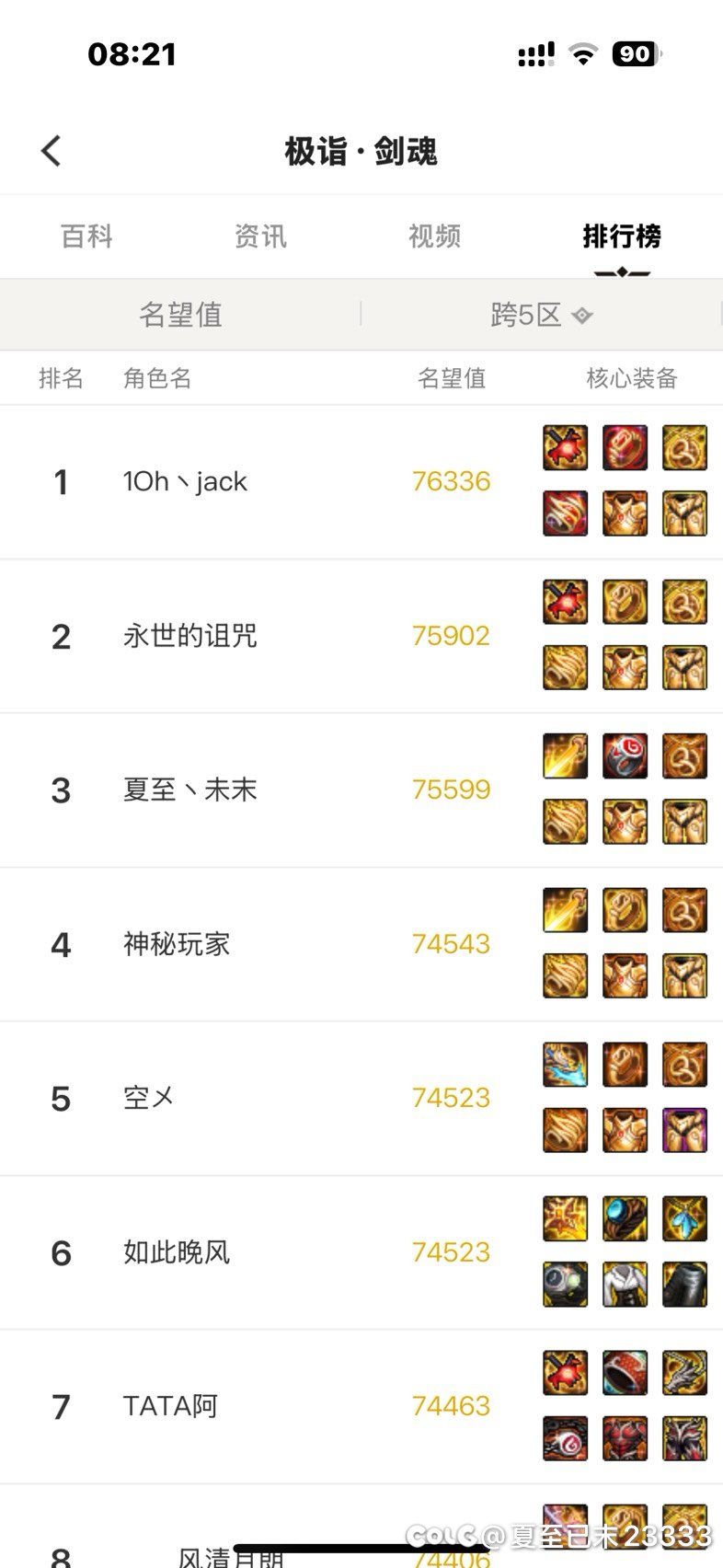
Task: Choose the 名望值 ranking type
Action: 180,315
